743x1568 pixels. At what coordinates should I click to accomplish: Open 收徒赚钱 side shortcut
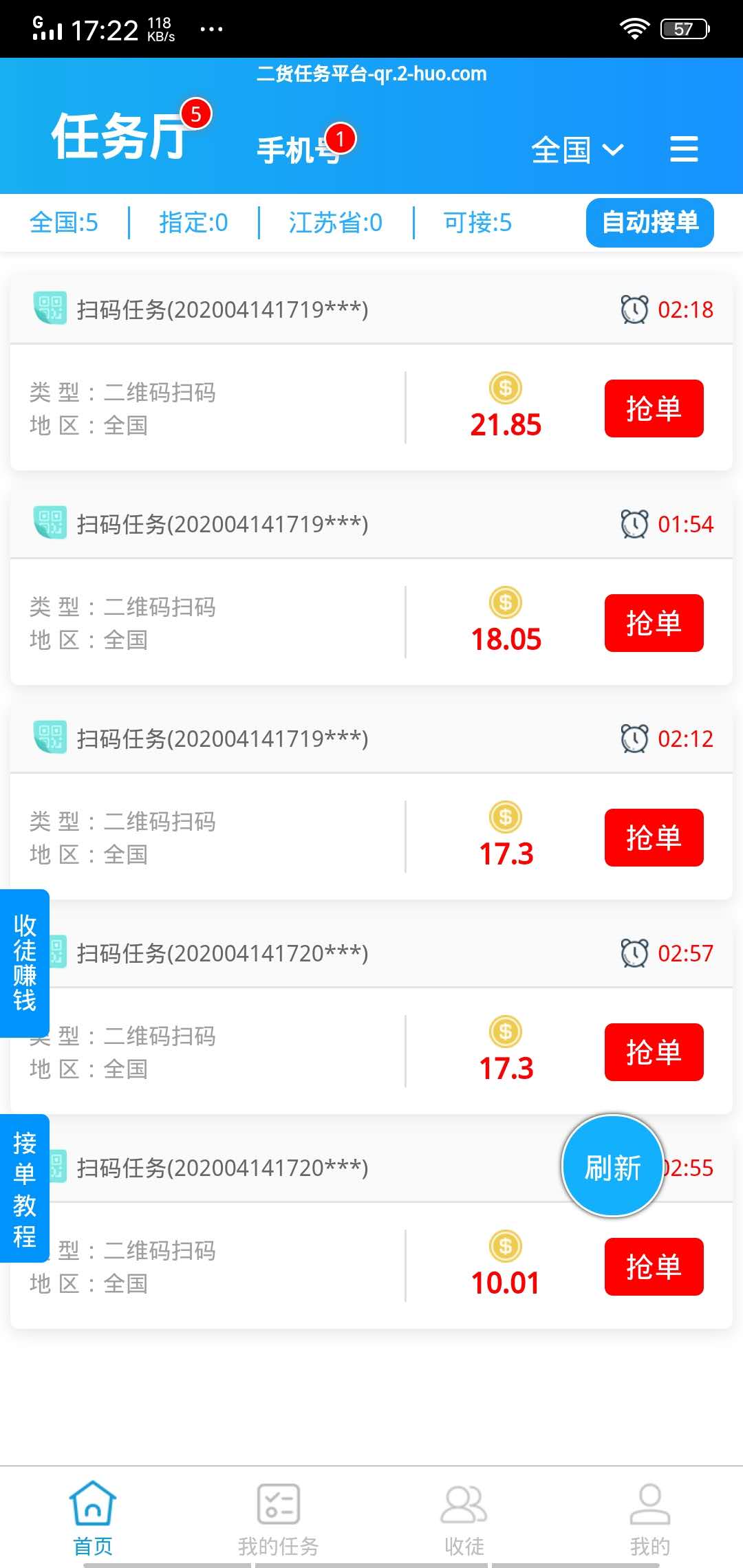[x=25, y=963]
